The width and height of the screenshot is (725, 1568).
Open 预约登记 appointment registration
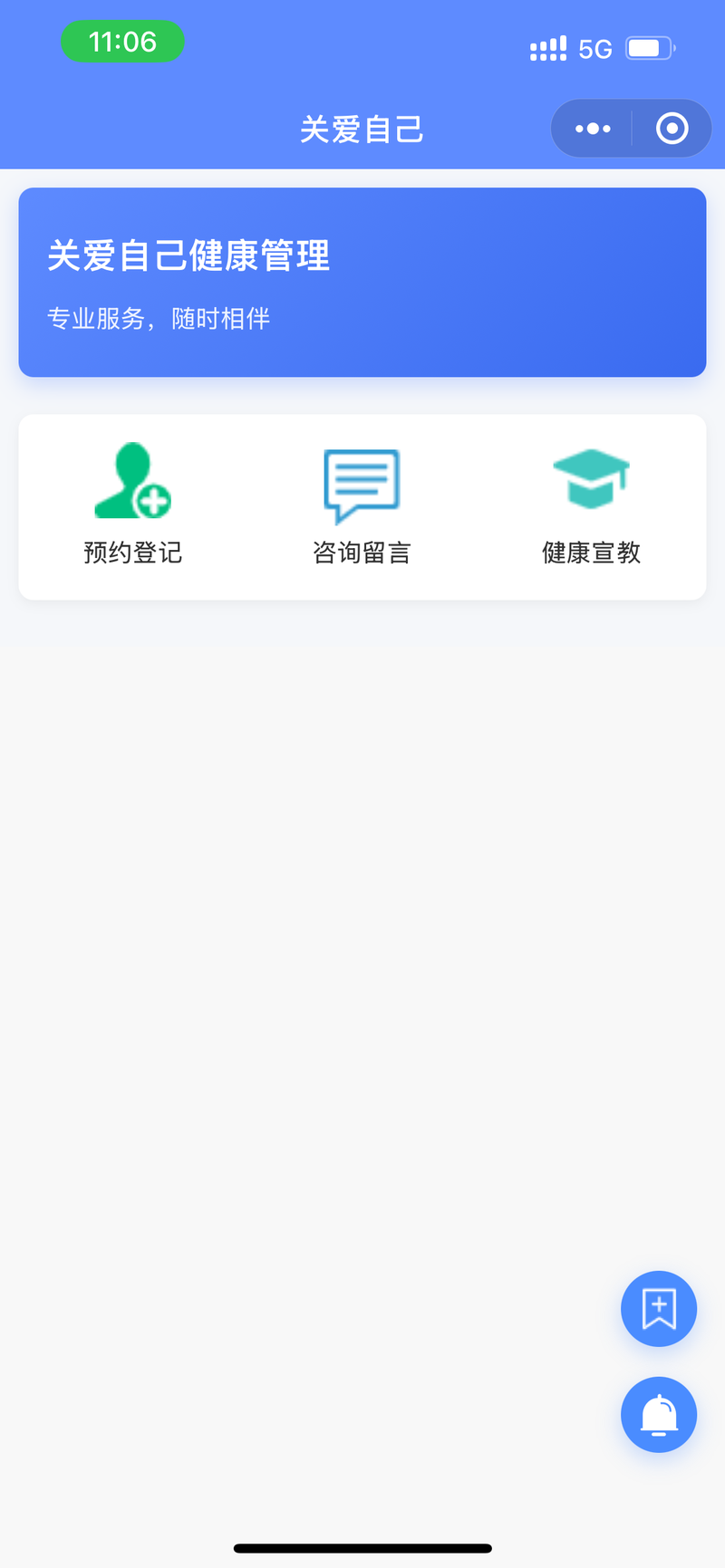[133, 504]
